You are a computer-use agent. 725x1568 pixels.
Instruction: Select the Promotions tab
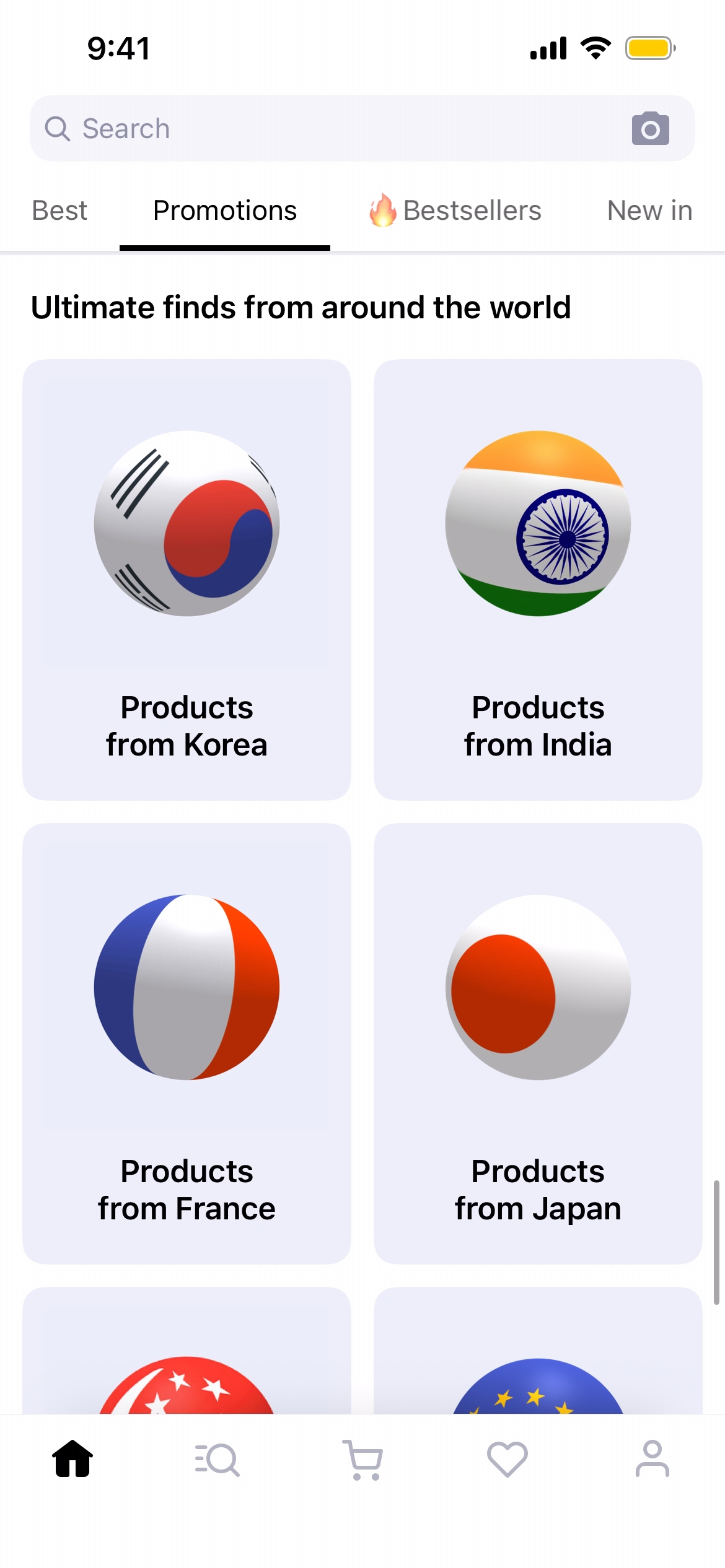(x=225, y=211)
